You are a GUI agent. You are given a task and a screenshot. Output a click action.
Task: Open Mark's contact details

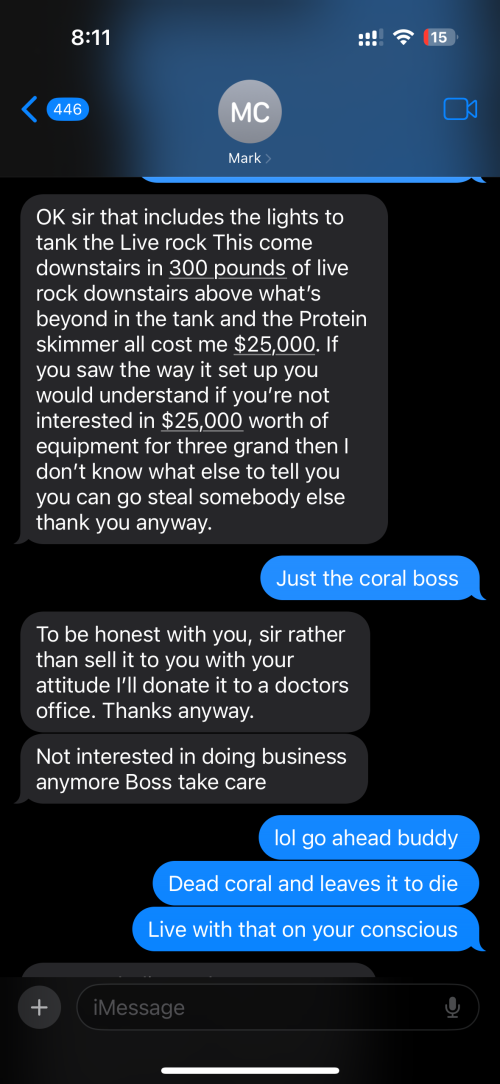pyautogui.click(x=250, y=123)
